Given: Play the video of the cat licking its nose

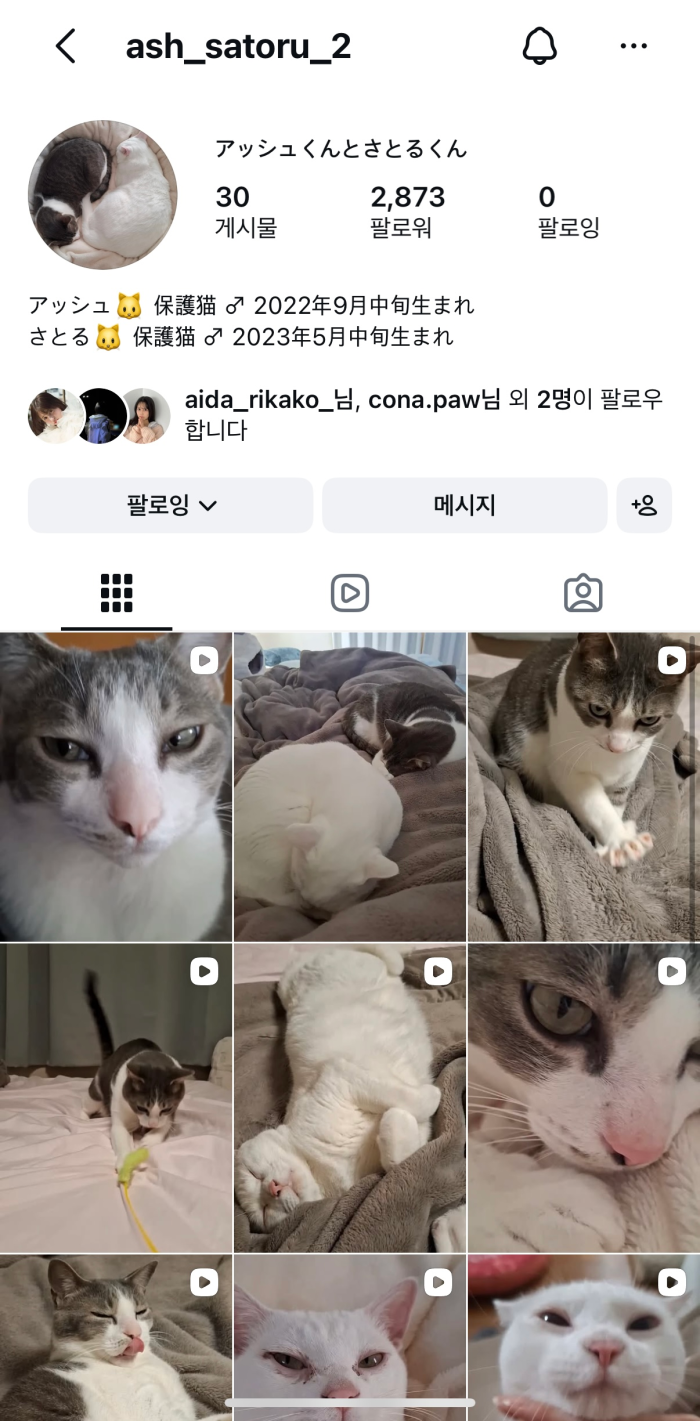Looking at the screenshot, I should tap(115, 1338).
